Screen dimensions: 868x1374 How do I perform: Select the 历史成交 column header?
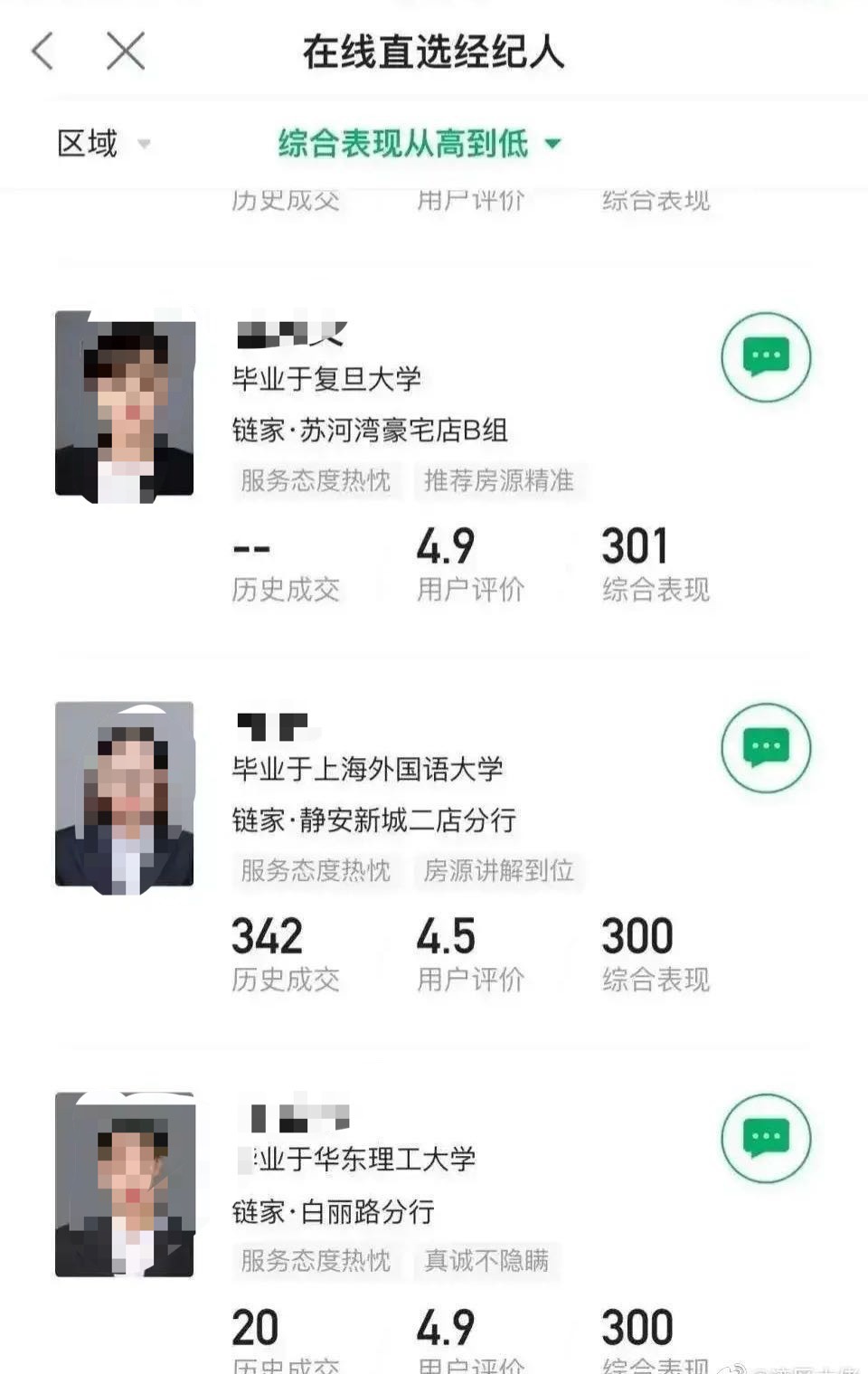pyautogui.click(x=288, y=201)
